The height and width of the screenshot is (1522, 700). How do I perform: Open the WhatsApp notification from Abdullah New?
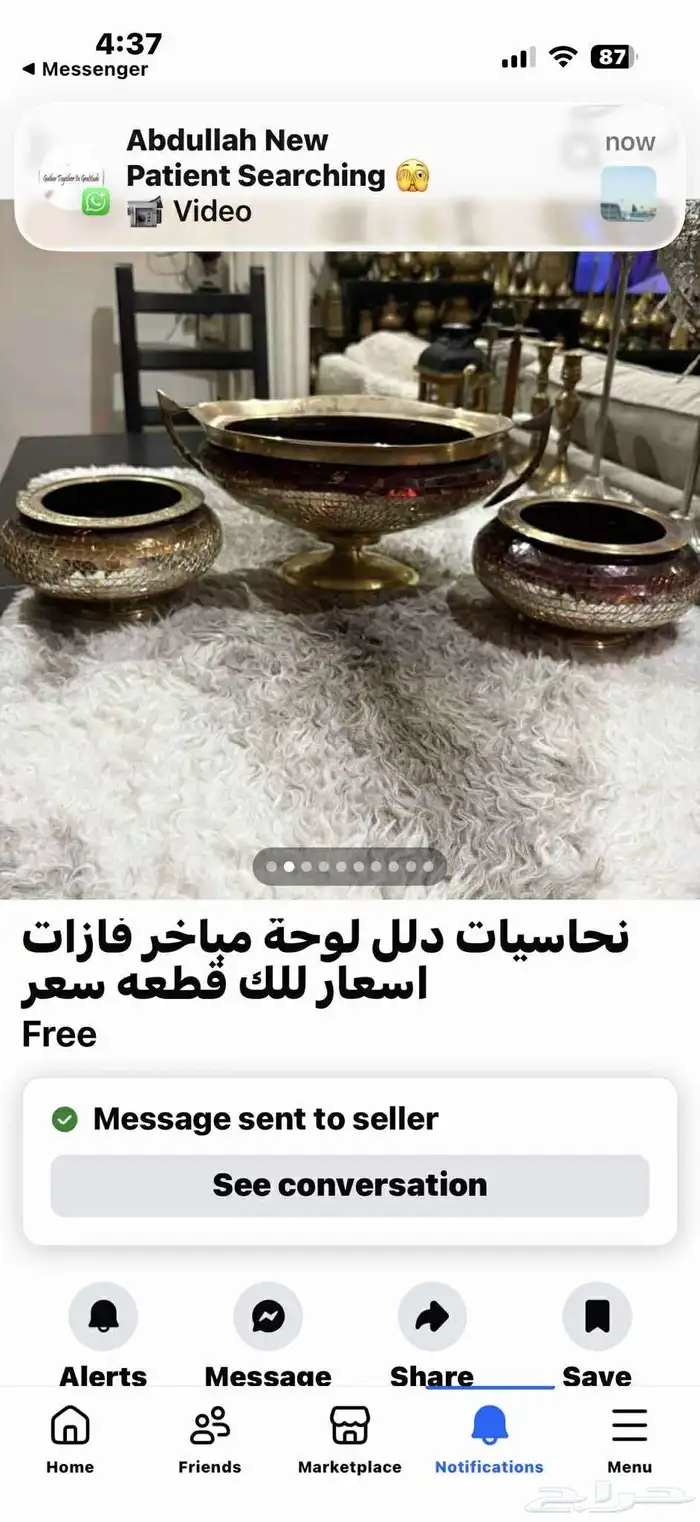tap(350, 176)
